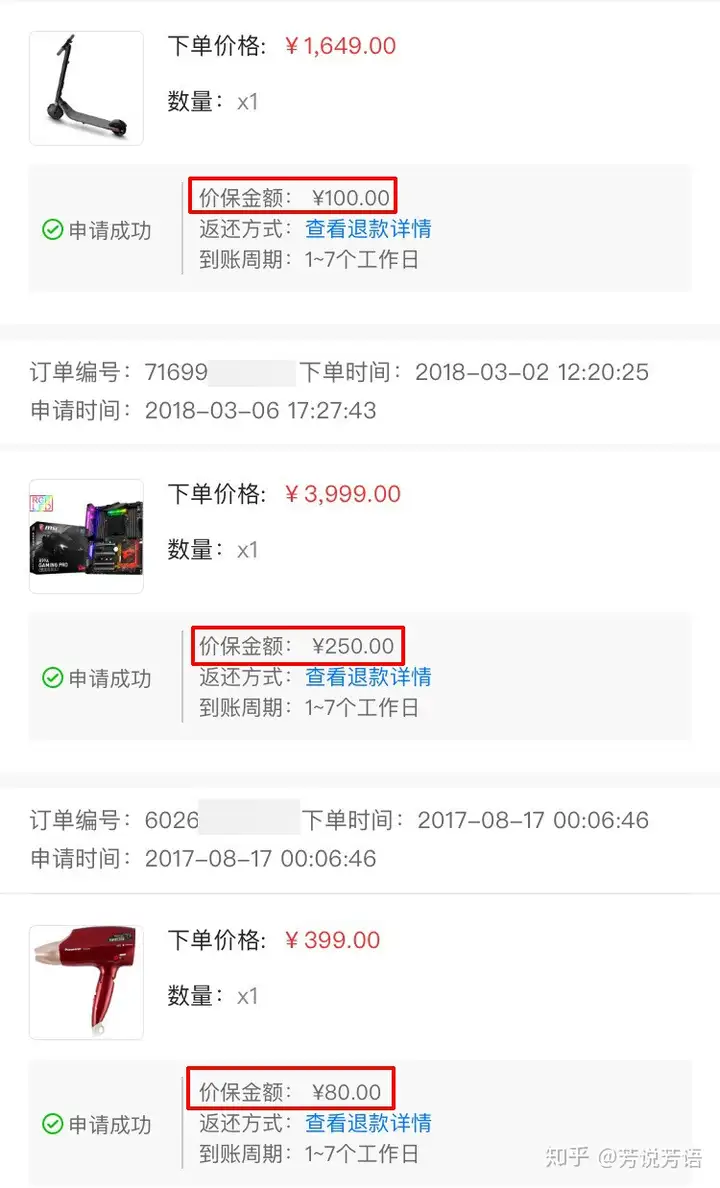720x1188 pixels.
Task: View refund details for the ¥250.00 price protection
Action: (368, 677)
